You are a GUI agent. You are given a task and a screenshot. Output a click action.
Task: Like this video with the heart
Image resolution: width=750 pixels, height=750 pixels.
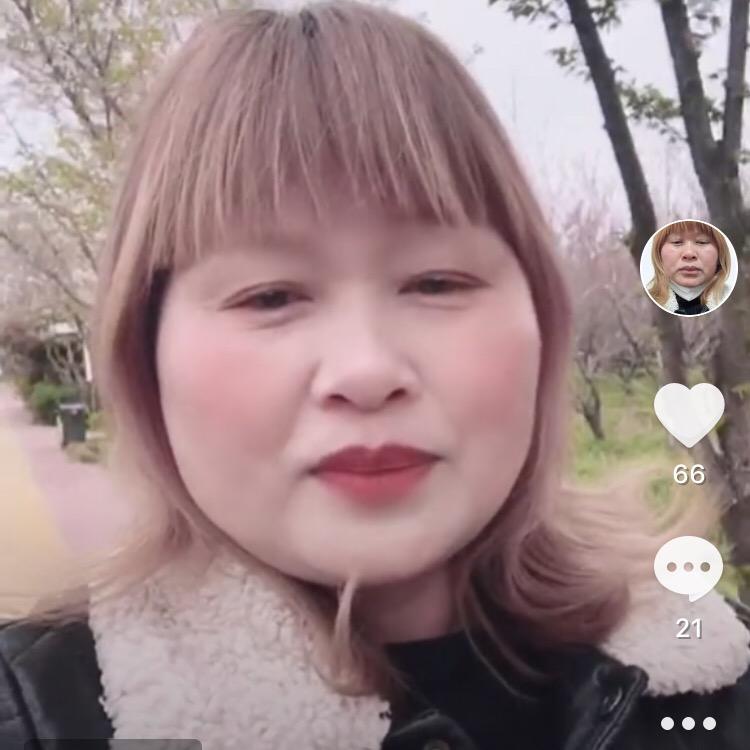coord(689,414)
